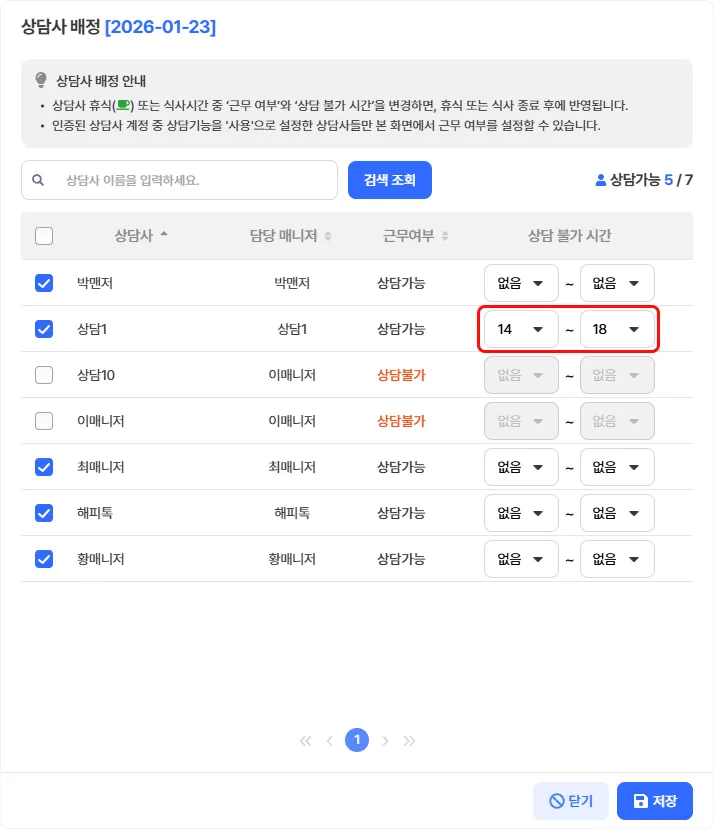
Task: Uncheck the checkbox for 최매니저
Action: pos(44,467)
